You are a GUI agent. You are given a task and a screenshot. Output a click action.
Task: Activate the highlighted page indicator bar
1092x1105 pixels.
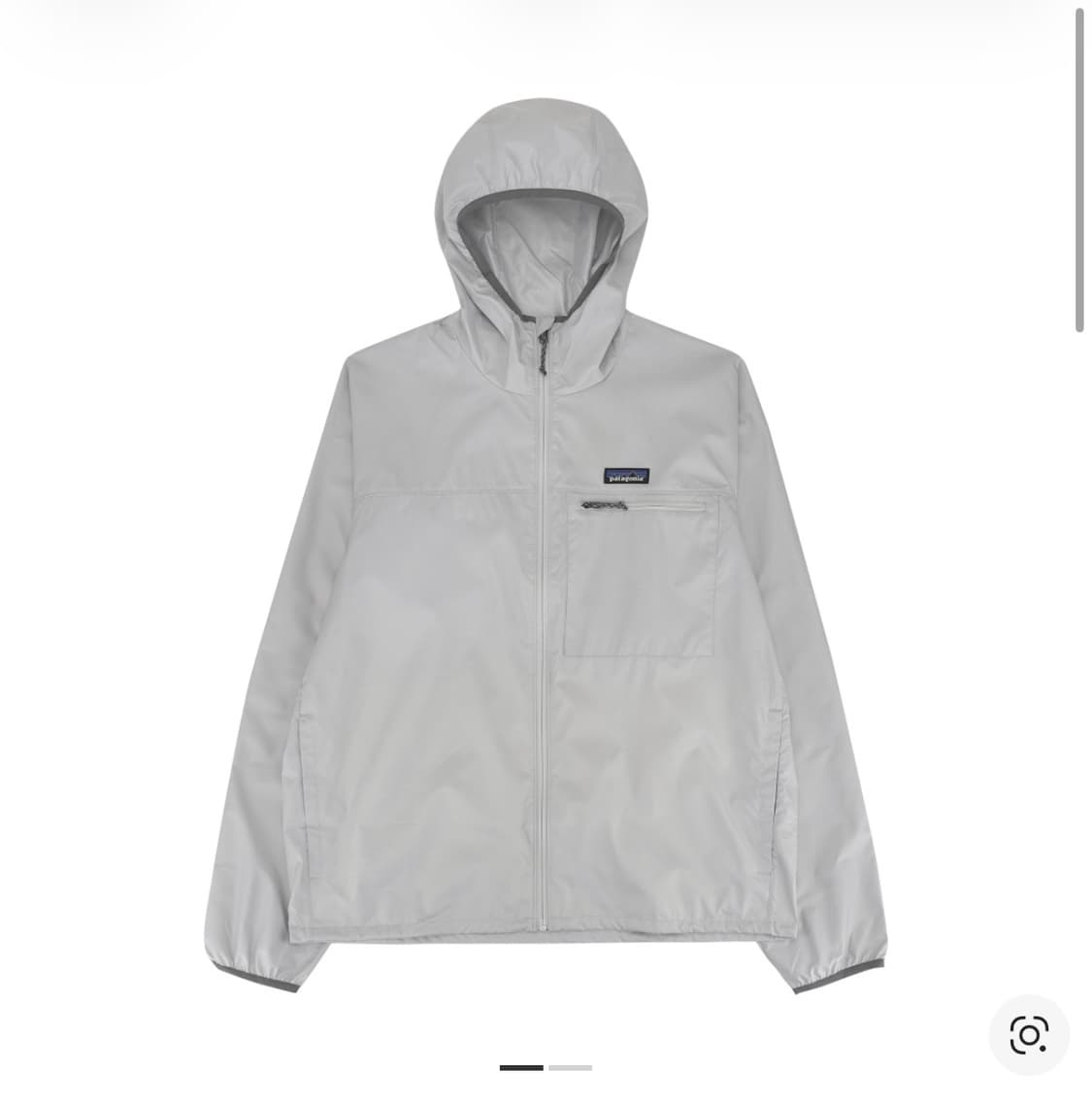coord(521,1068)
